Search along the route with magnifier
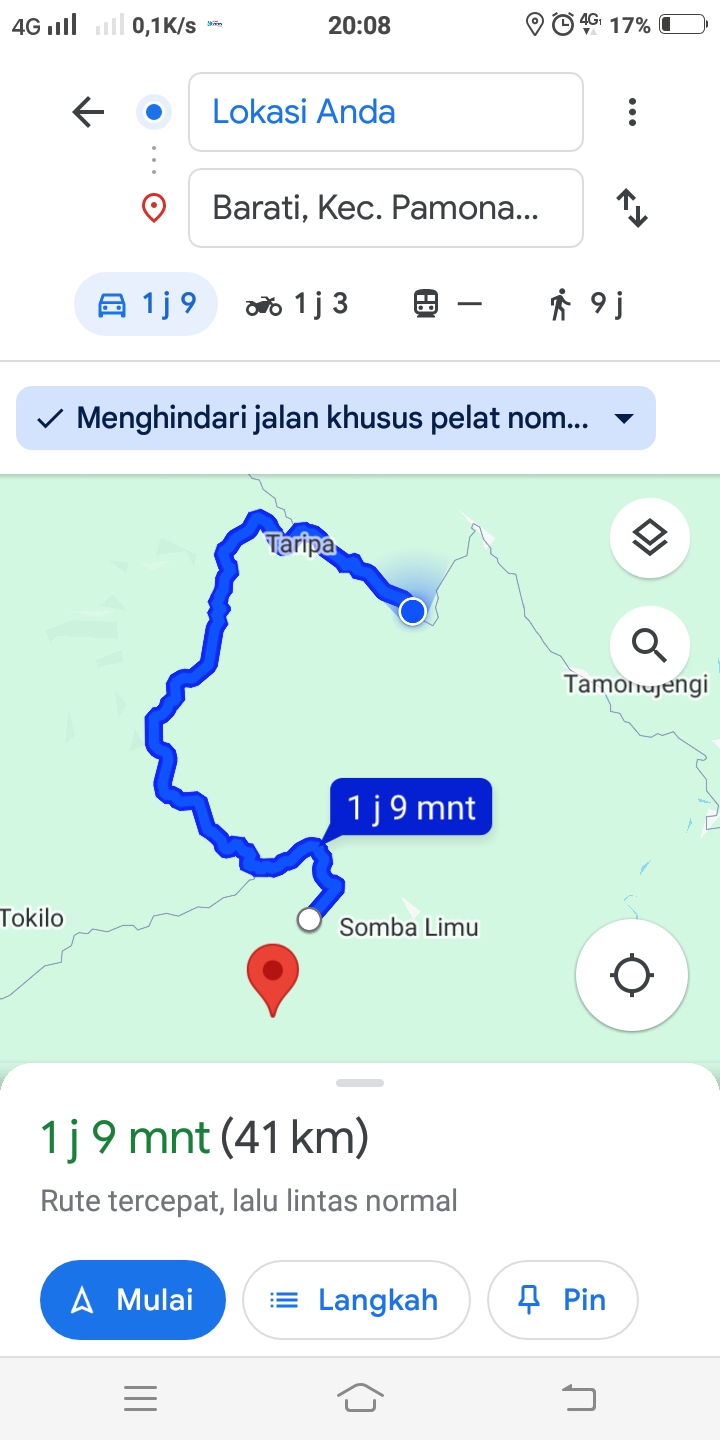The image size is (720, 1440). click(650, 646)
